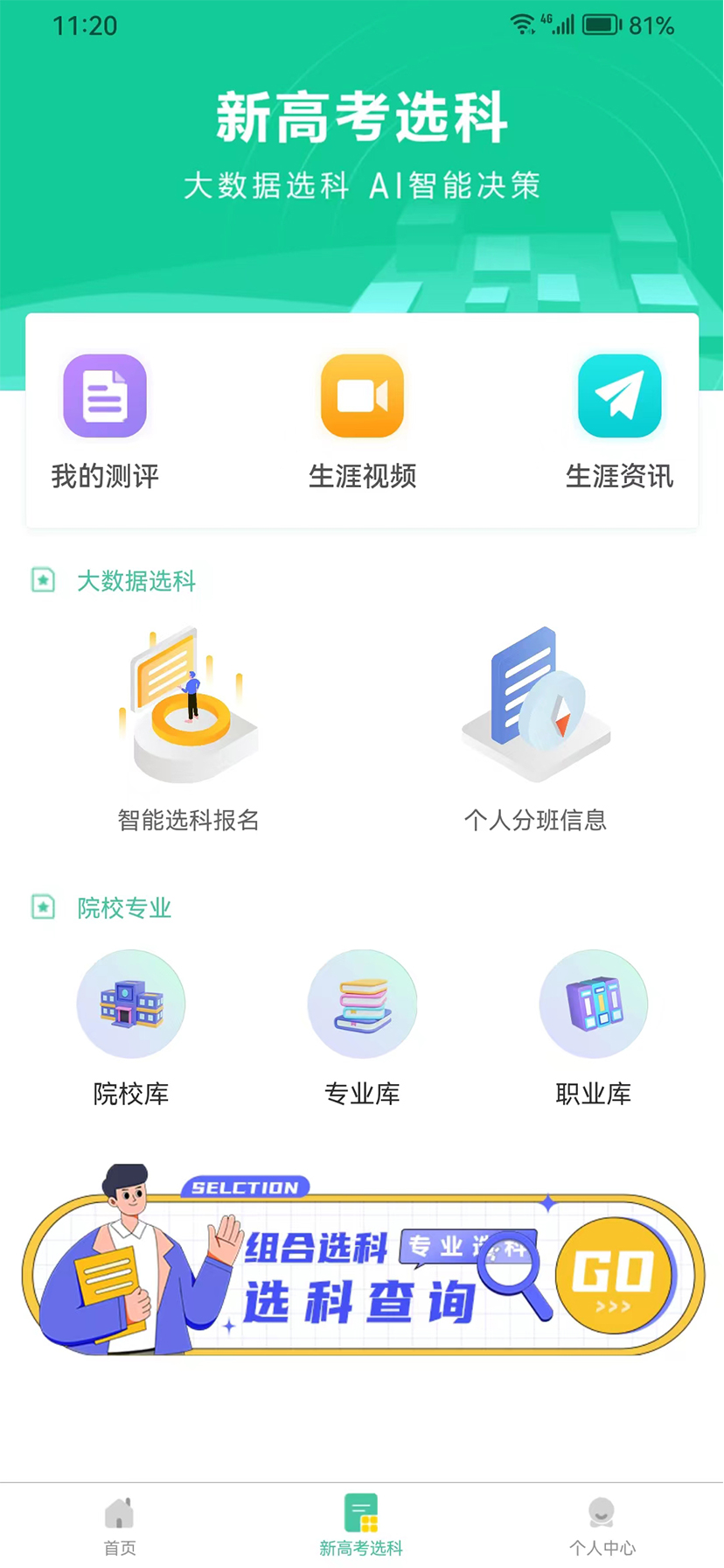This screenshot has height=1568, width=724.
Task: Switch to the 首页 tab
Action: pos(119,1522)
